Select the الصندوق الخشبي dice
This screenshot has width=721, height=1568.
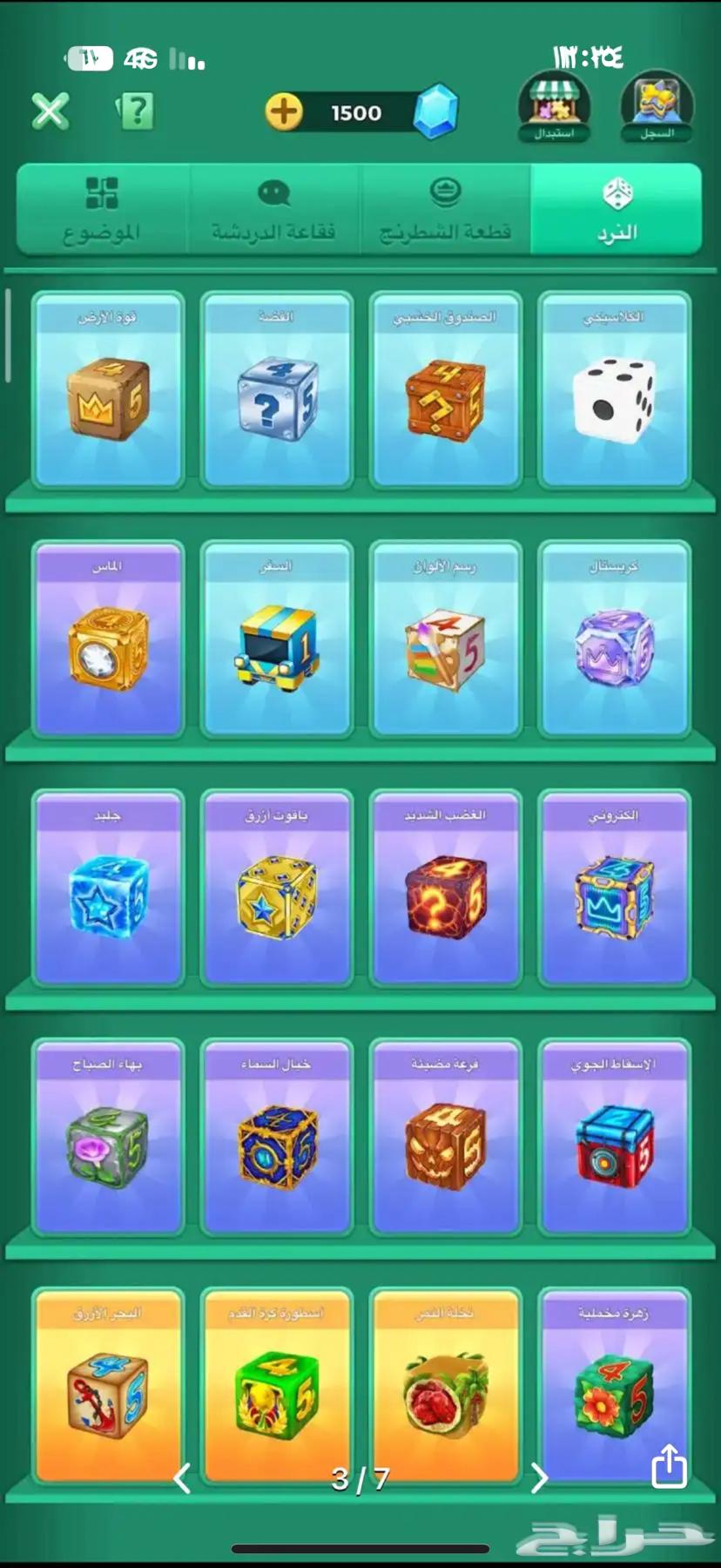(x=445, y=390)
